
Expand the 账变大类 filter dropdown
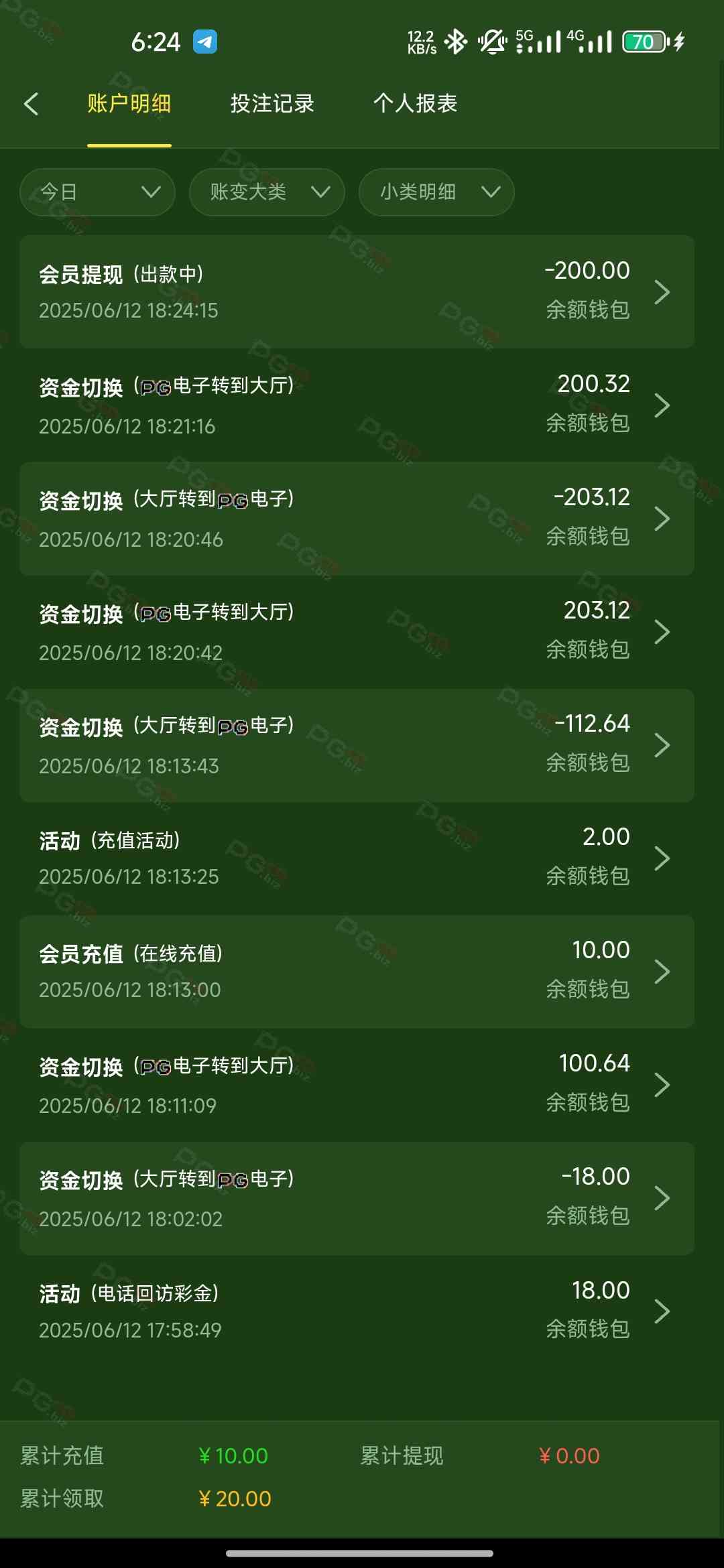click(267, 192)
